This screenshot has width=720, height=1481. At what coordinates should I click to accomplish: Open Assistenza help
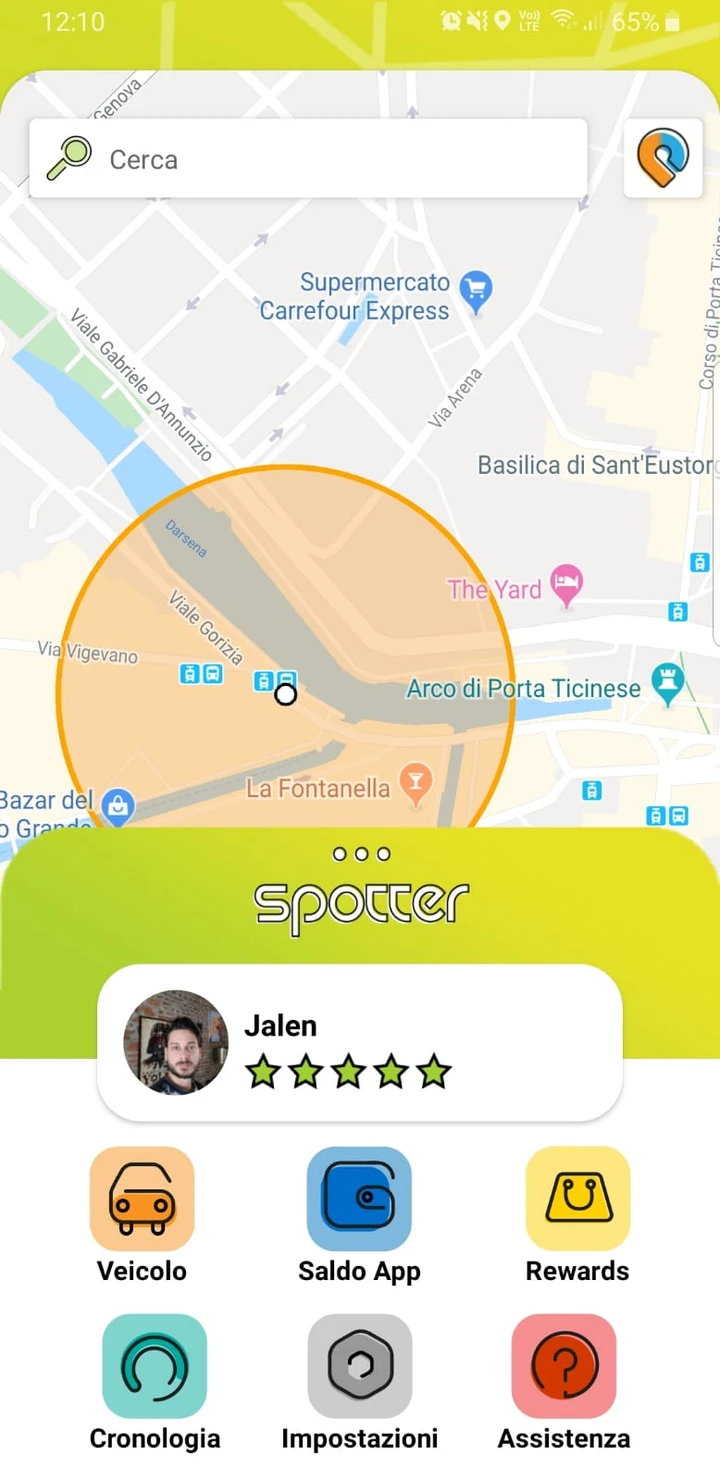564,1366
